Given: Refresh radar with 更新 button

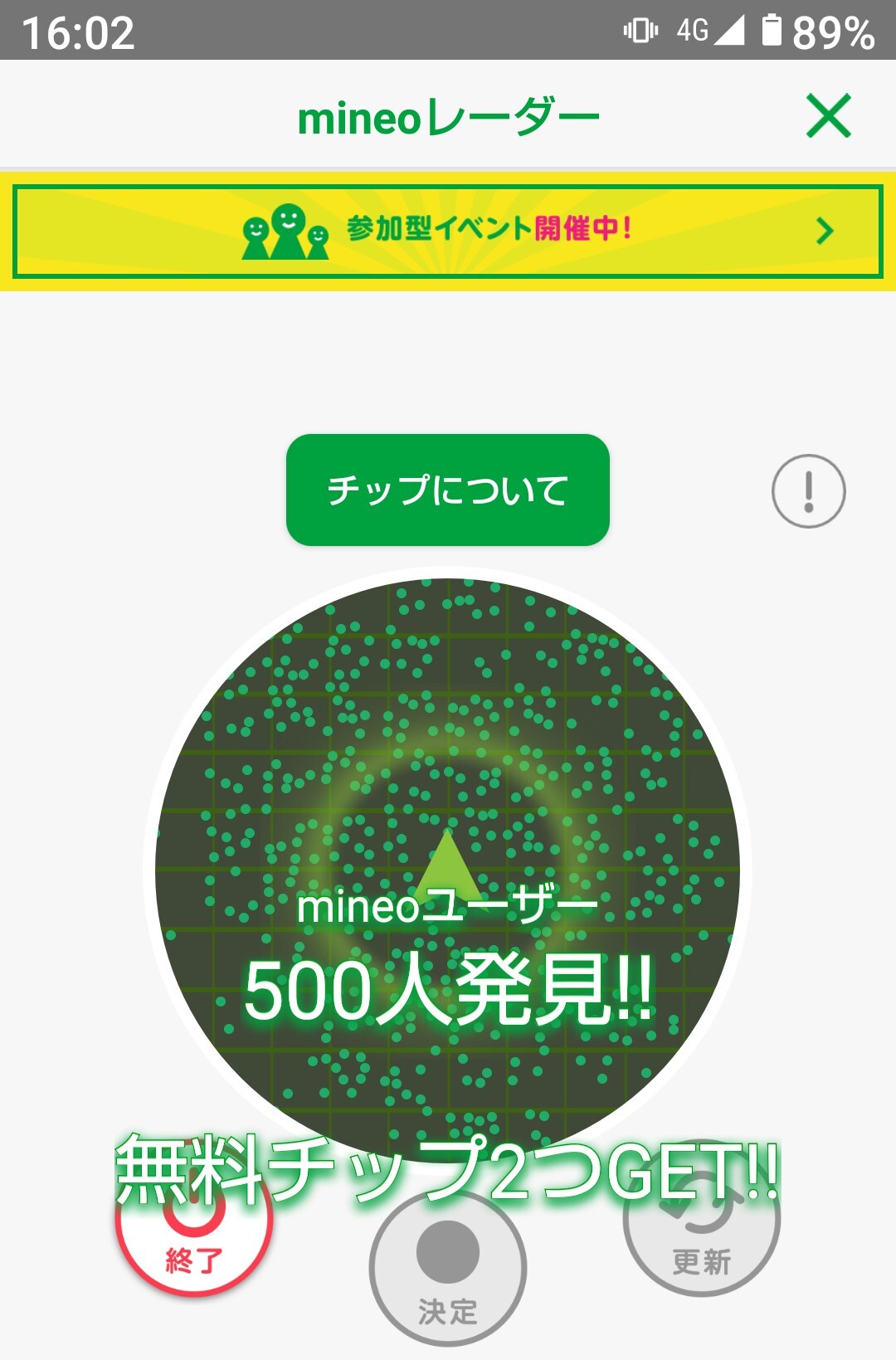Looking at the screenshot, I should 702,1220.
